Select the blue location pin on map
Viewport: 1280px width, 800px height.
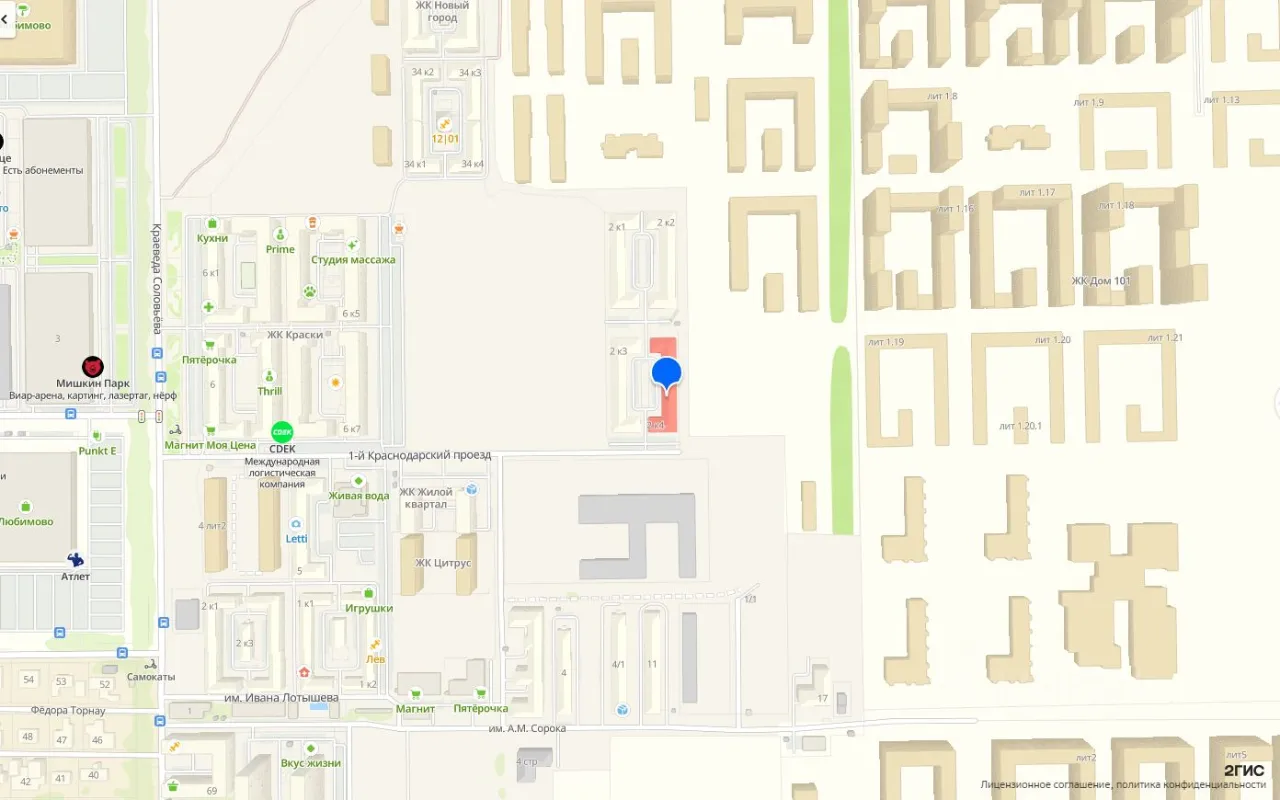(x=667, y=377)
